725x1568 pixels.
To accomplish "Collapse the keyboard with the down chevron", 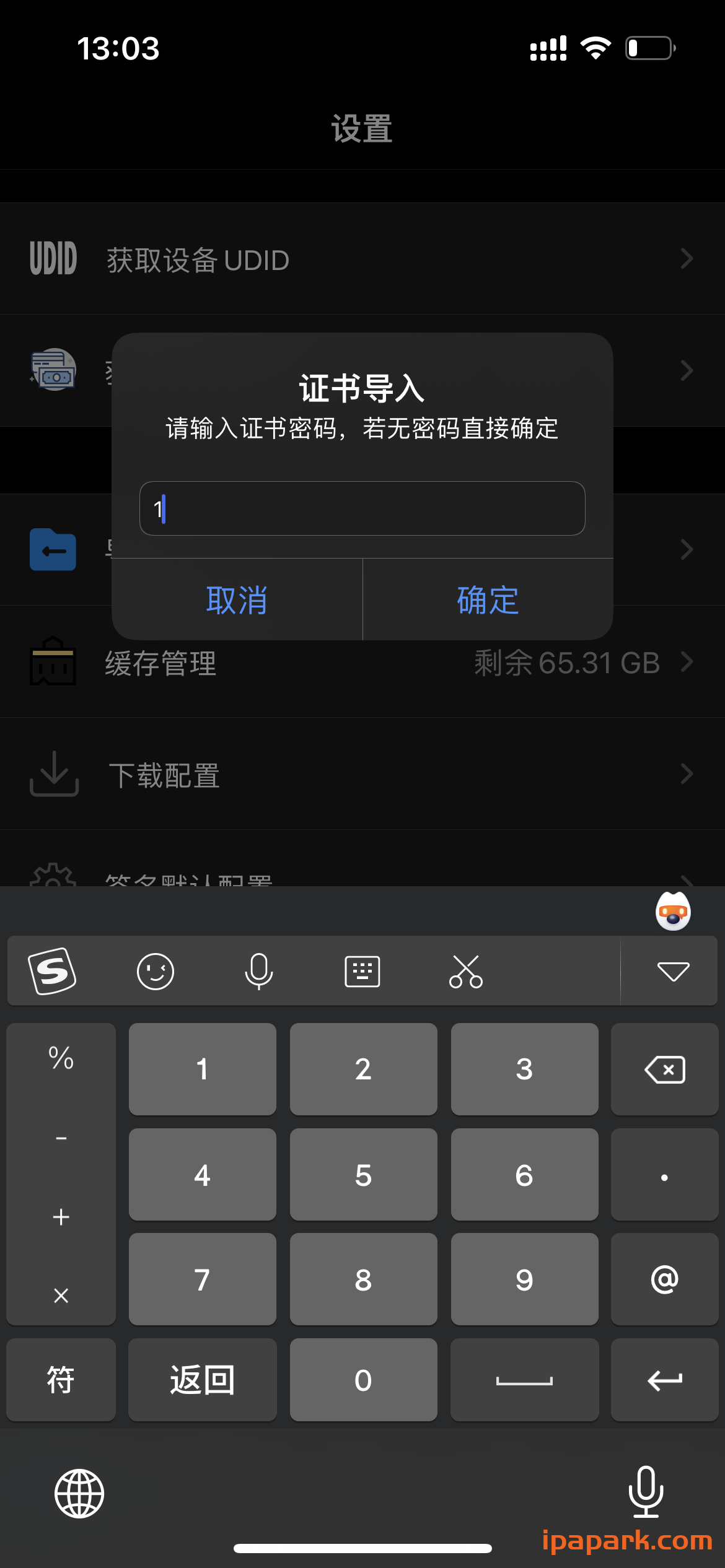I will (x=673, y=970).
